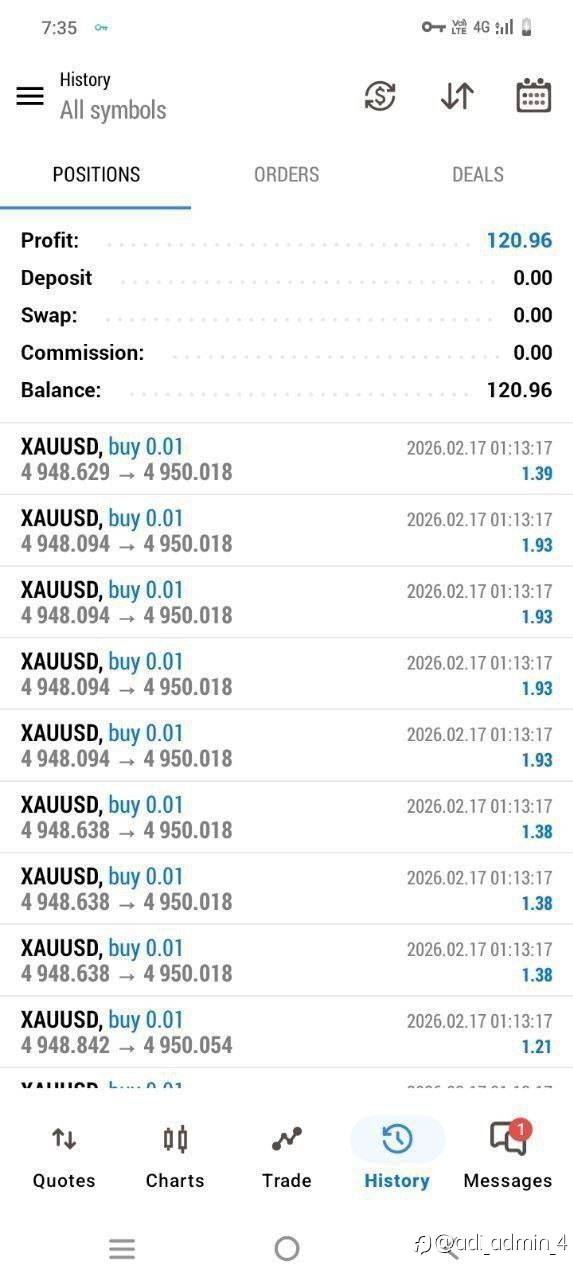Open the Trade section
The height and width of the screenshot is (1280, 573).
click(287, 1157)
